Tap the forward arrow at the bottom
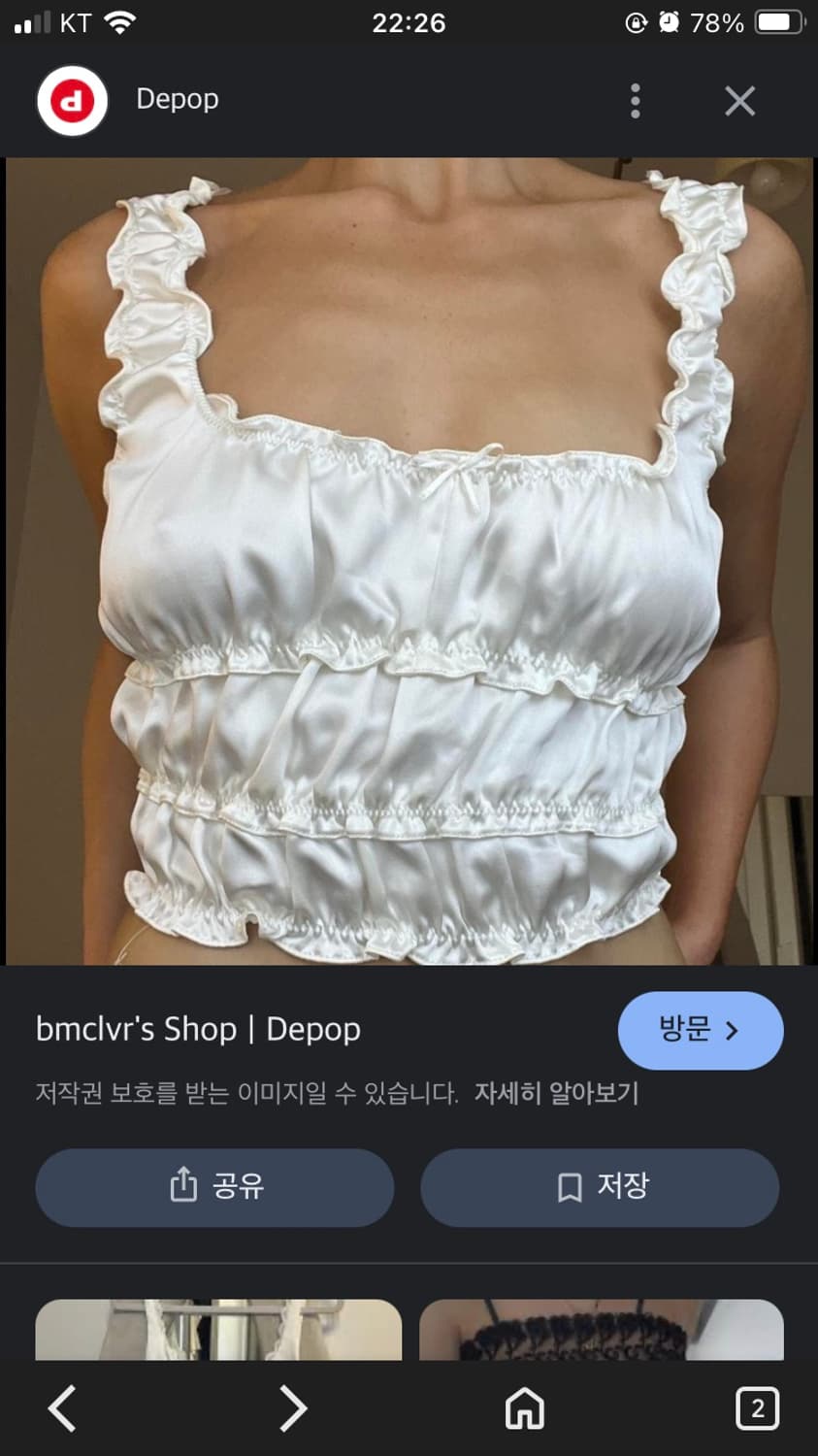The image size is (818, 1456). (293, 1408)
